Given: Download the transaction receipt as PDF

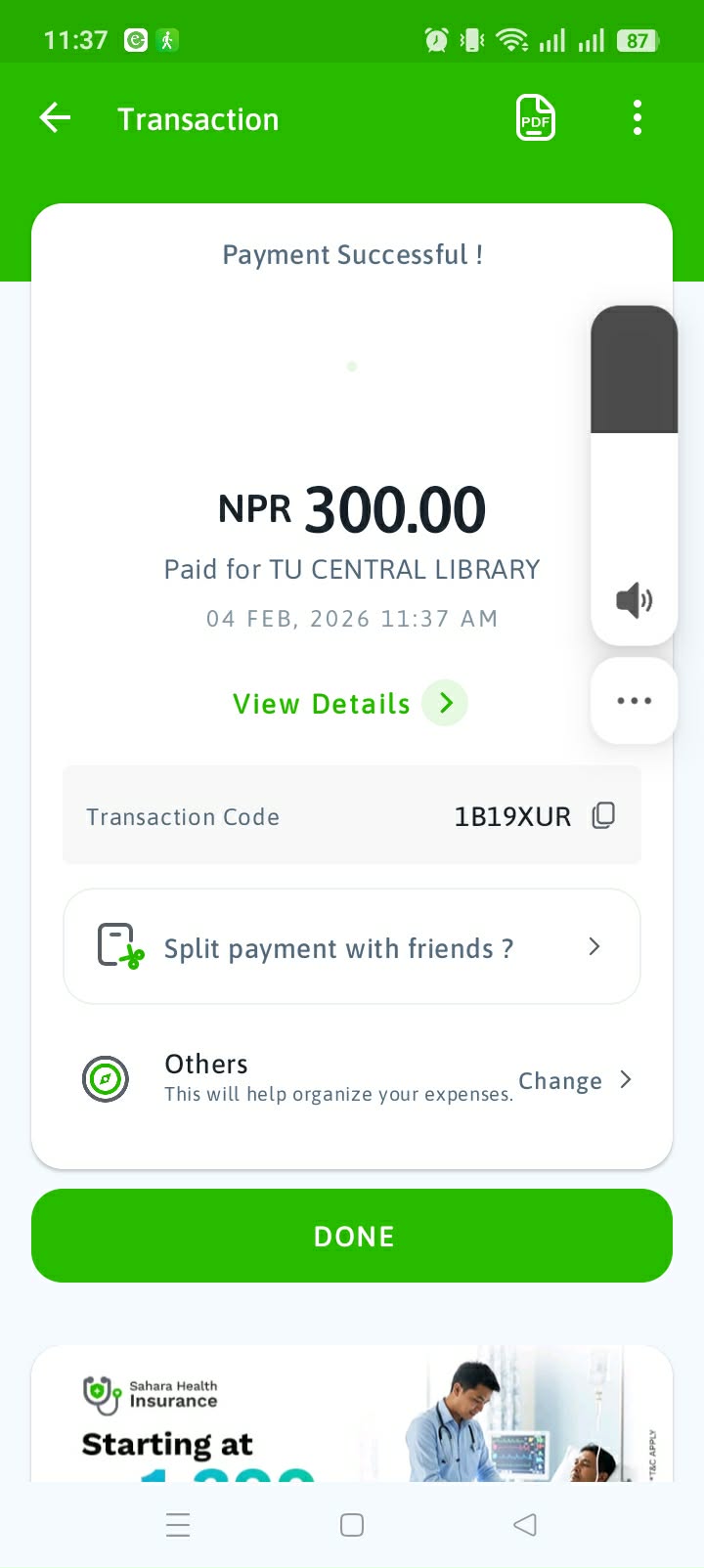Looking at the screenshot, I should point(536,118).
